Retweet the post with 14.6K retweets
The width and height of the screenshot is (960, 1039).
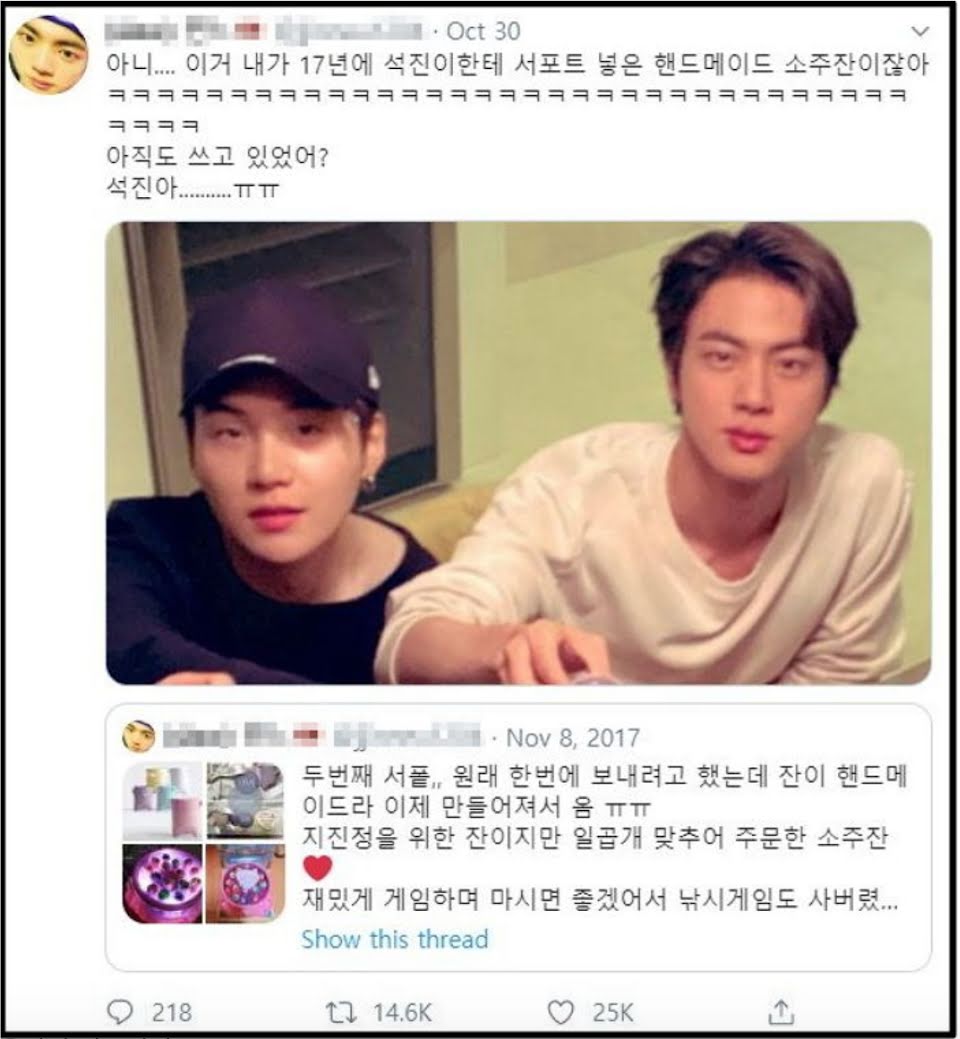tap(341, 1012)
